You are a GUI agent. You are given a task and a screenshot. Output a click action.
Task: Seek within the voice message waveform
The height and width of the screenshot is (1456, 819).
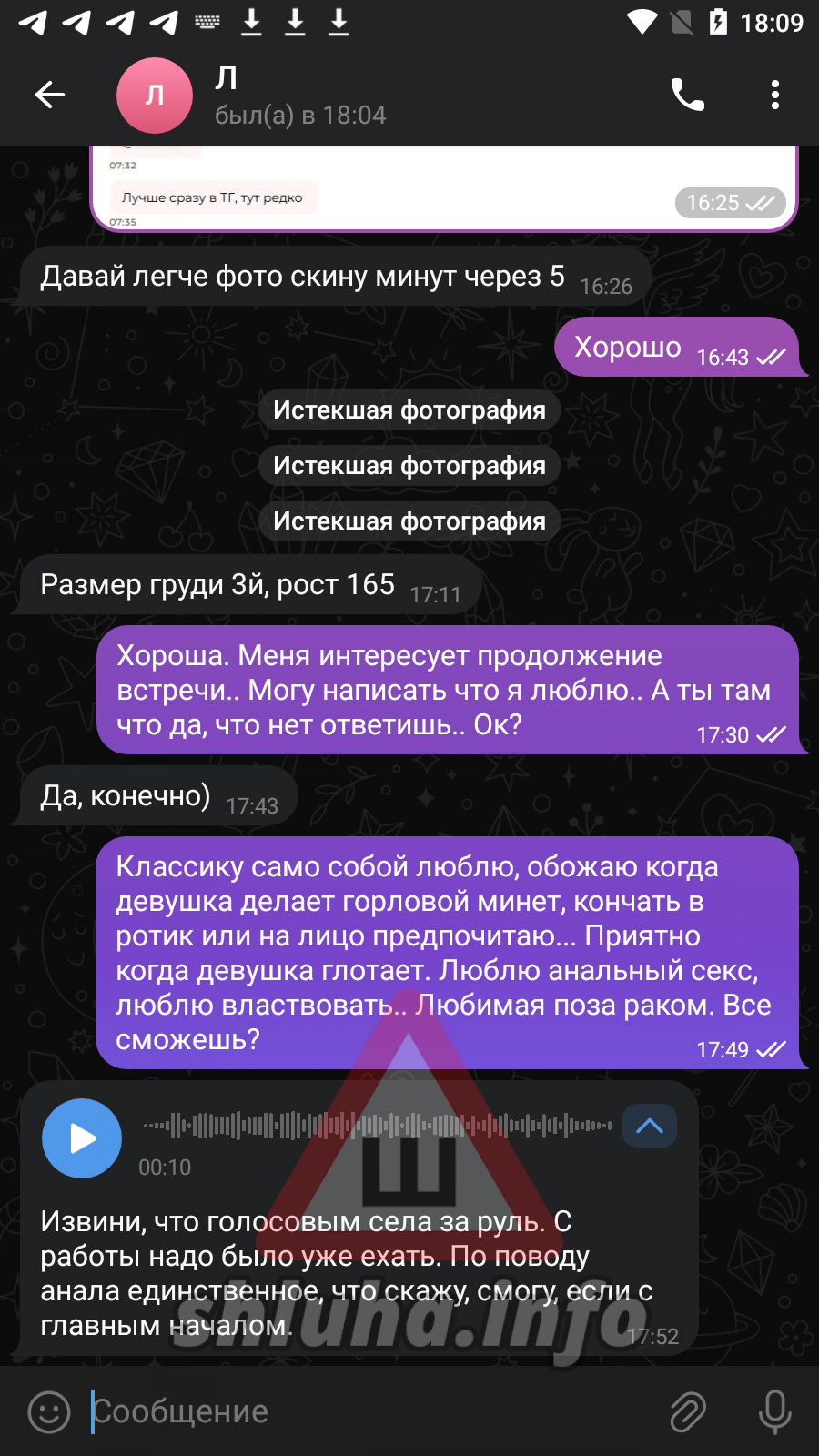378,1126
